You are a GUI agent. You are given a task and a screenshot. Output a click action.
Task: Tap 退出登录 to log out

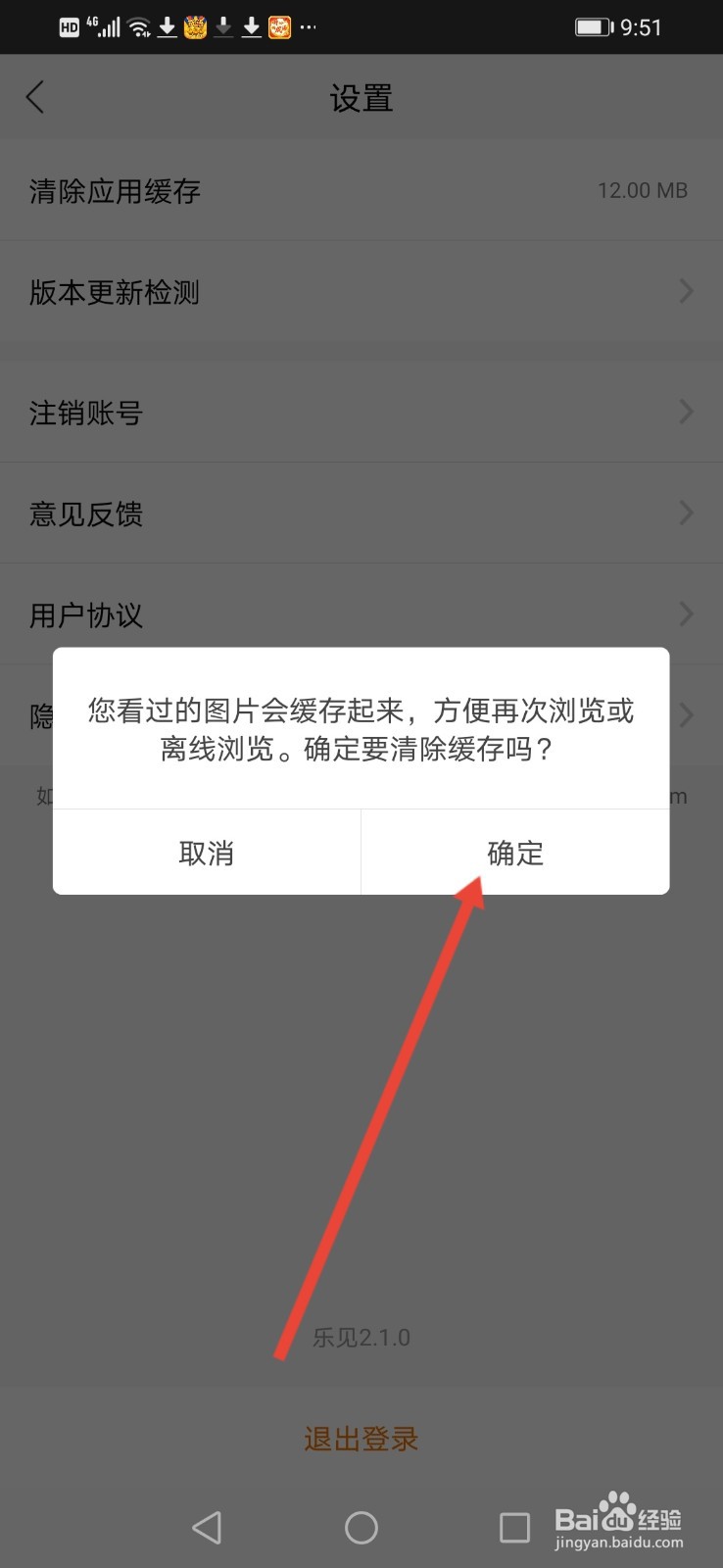(x=361, y=1439)
